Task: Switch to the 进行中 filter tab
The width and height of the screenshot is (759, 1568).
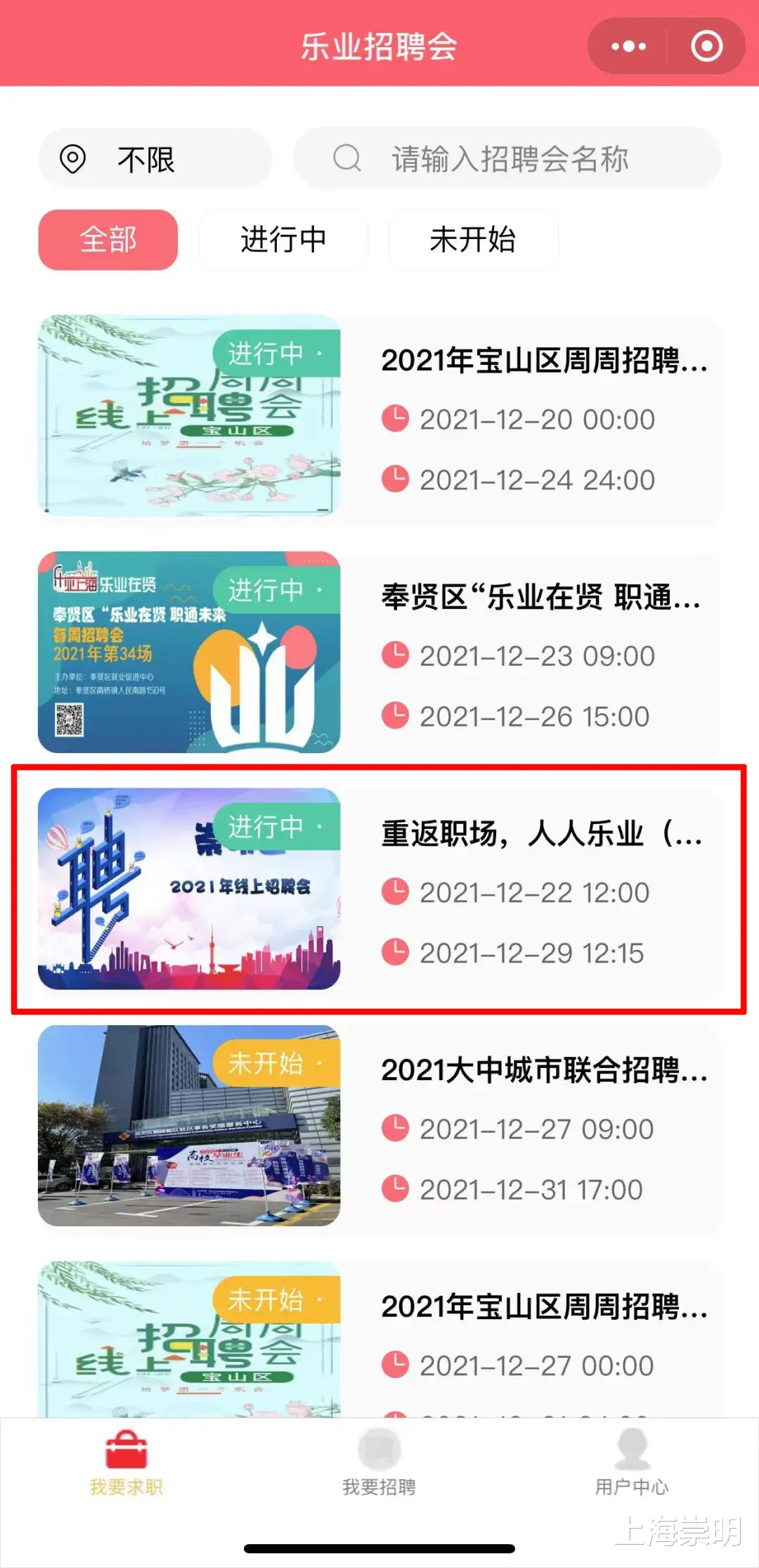Action: pyautogui.click(x=283, y=239)
